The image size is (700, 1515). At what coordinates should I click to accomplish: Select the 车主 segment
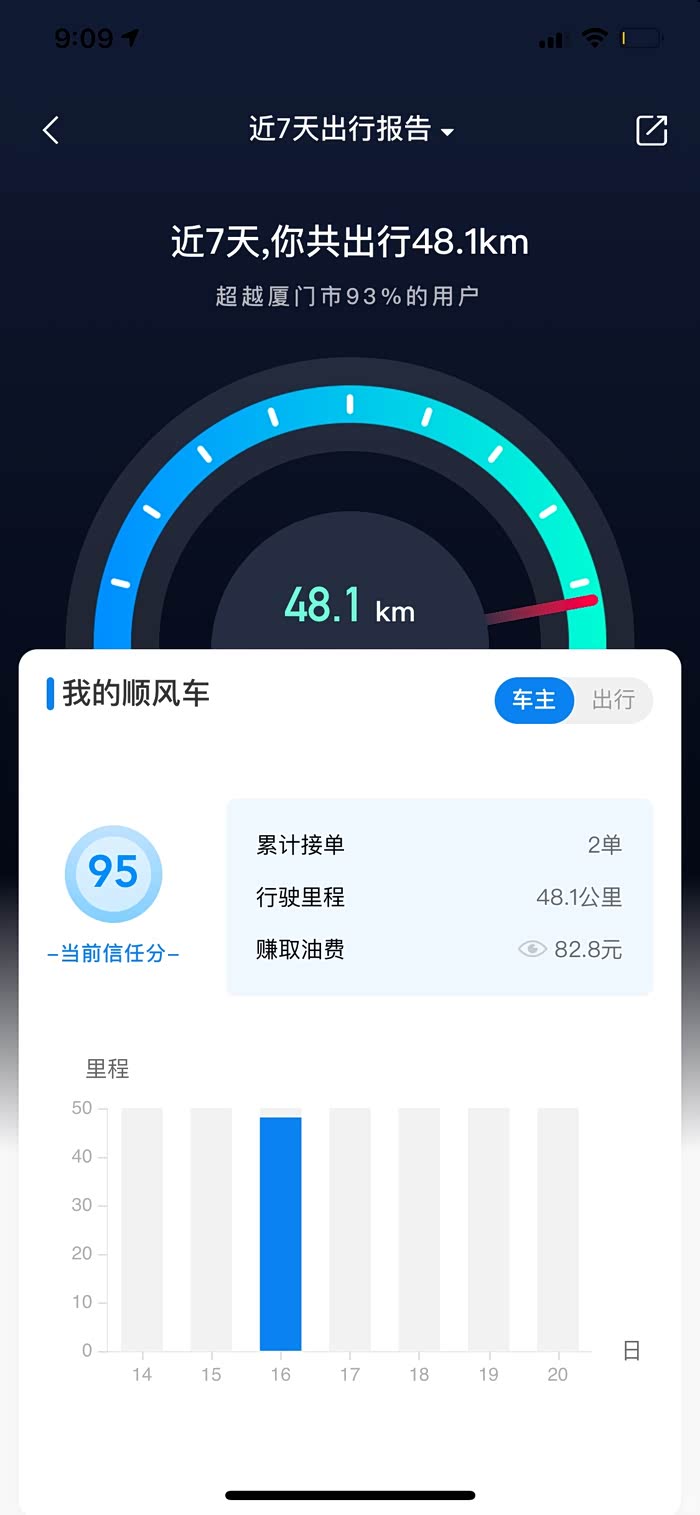(534, 700)
